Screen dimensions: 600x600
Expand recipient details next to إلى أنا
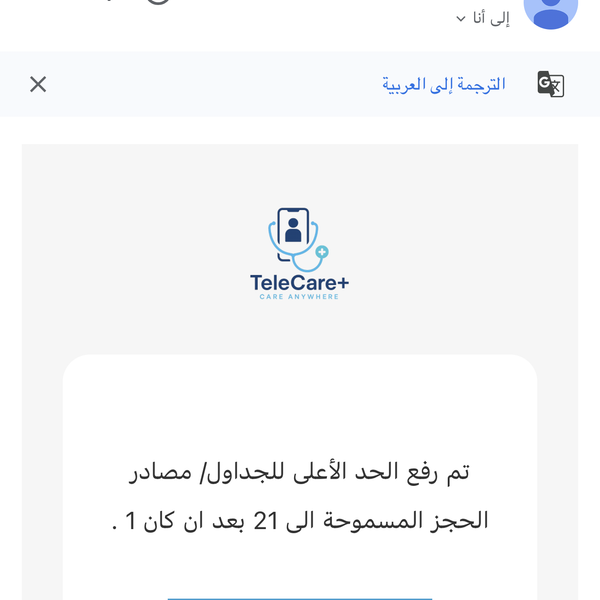461,19
